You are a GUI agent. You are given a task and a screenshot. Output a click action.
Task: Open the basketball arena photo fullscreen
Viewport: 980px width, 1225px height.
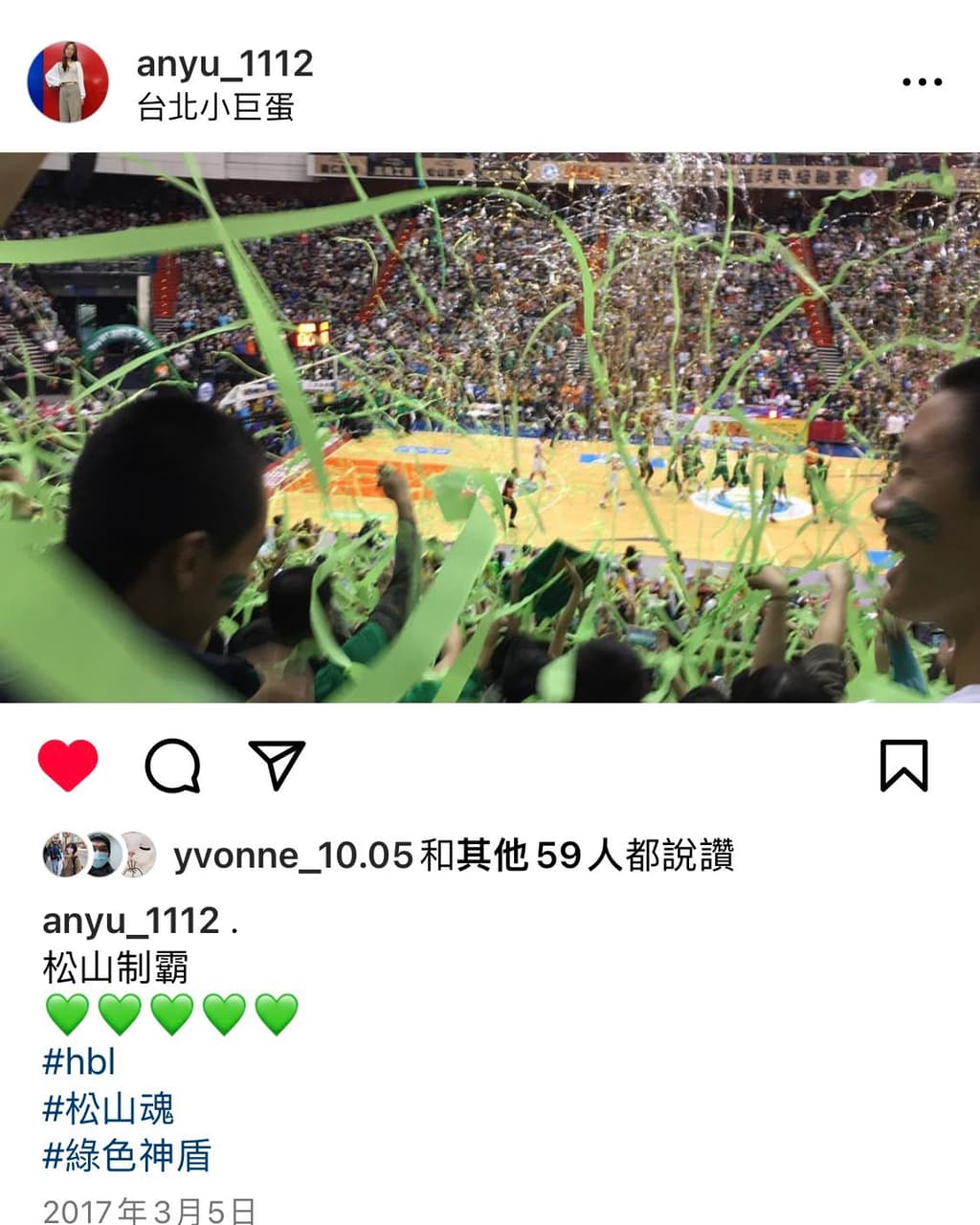490,431
